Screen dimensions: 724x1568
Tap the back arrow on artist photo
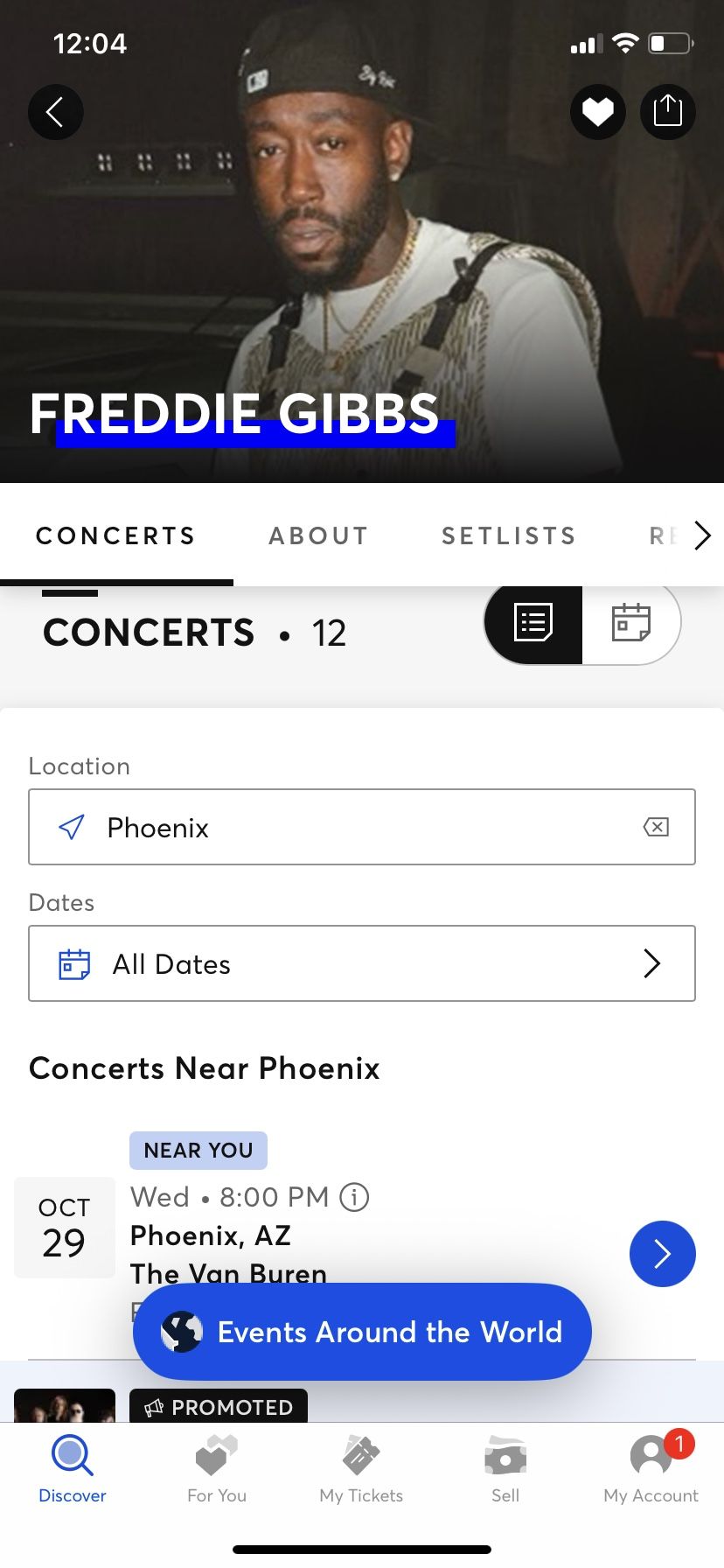[x=55, y=112]
